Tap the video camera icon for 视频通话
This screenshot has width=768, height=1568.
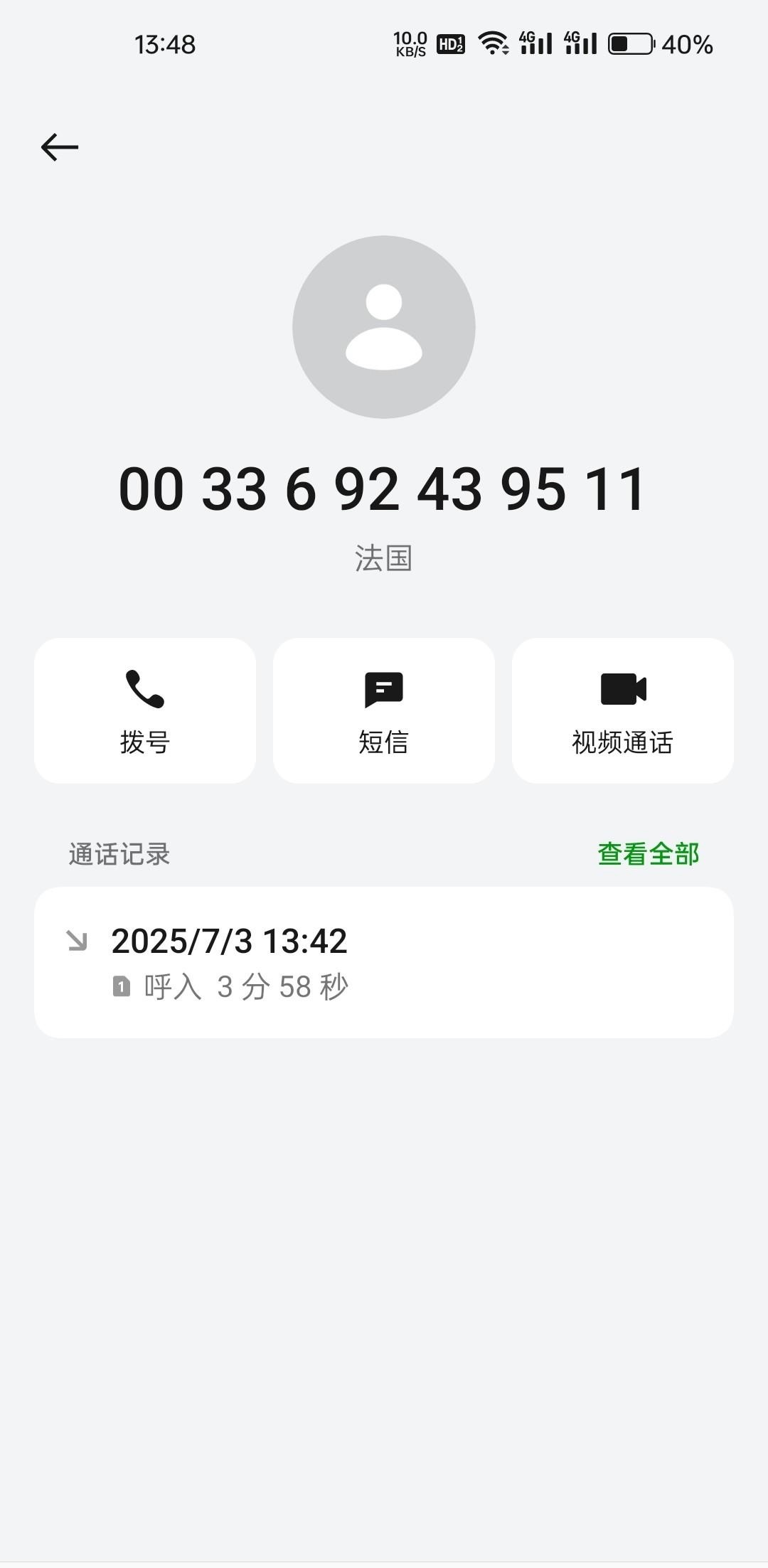622,688
